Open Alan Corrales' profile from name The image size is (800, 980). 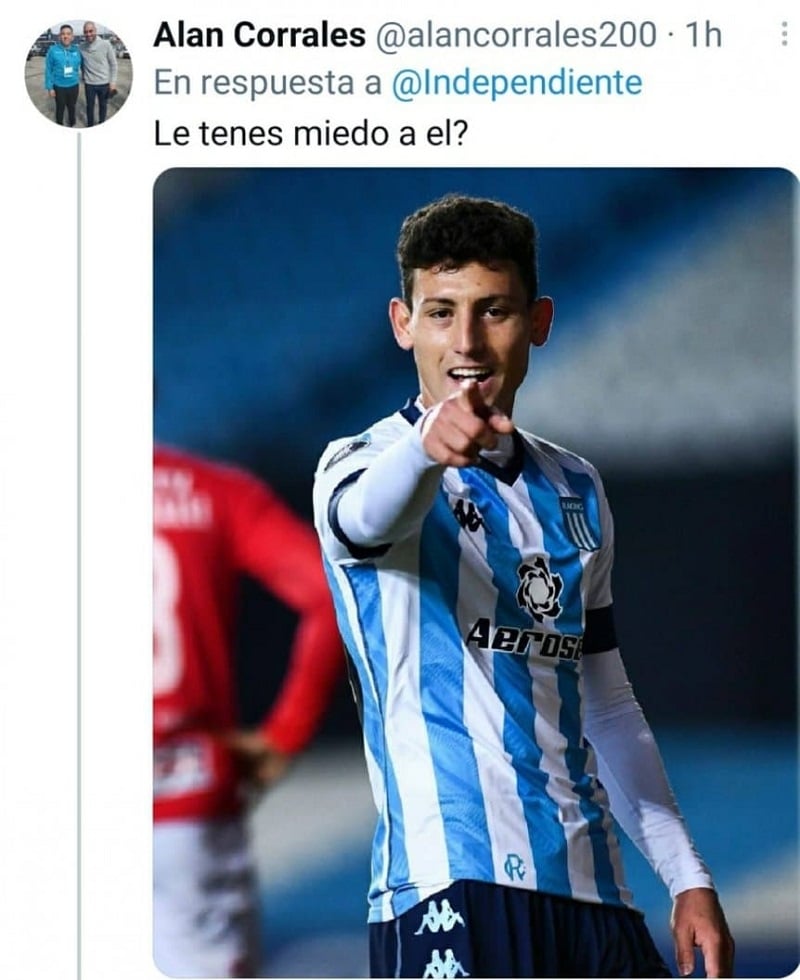[259, 36]
